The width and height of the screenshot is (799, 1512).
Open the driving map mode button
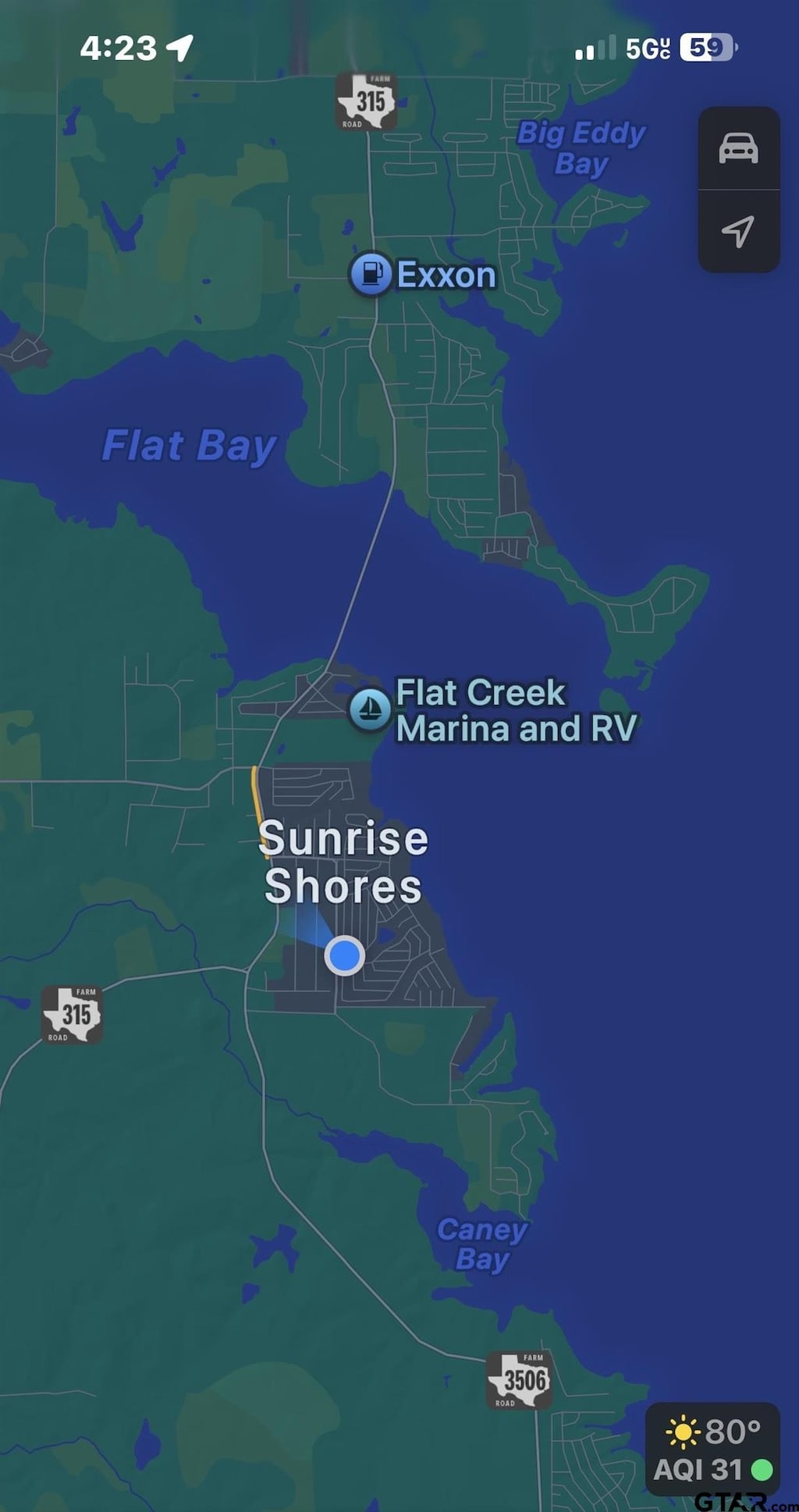738,148
